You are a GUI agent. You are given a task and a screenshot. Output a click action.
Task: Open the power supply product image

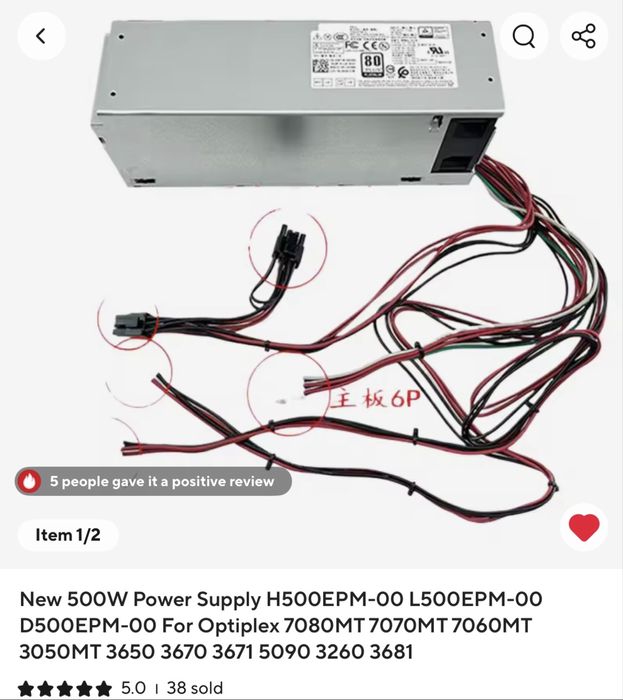click(310, 270)
